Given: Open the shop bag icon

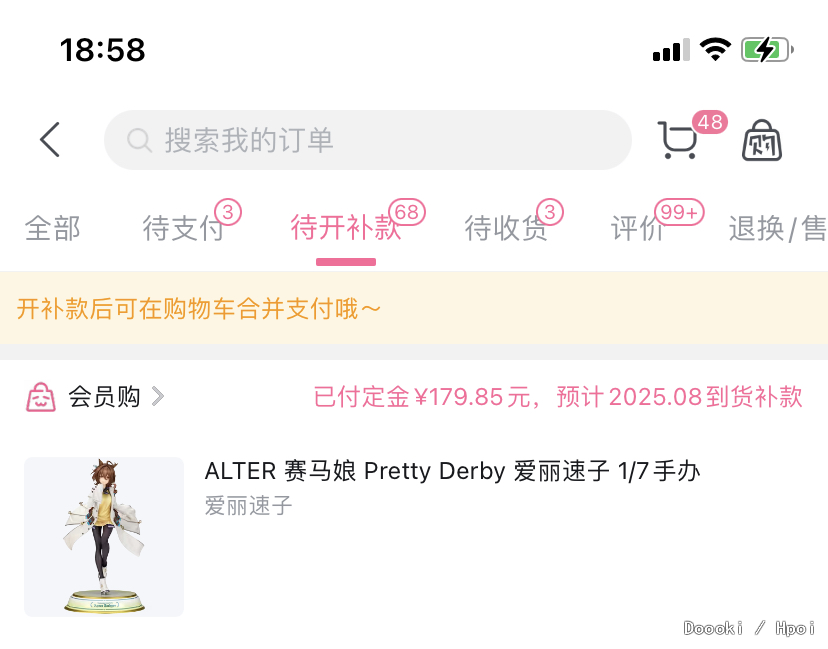Looking at the screenshot, I should coord(762,141).
